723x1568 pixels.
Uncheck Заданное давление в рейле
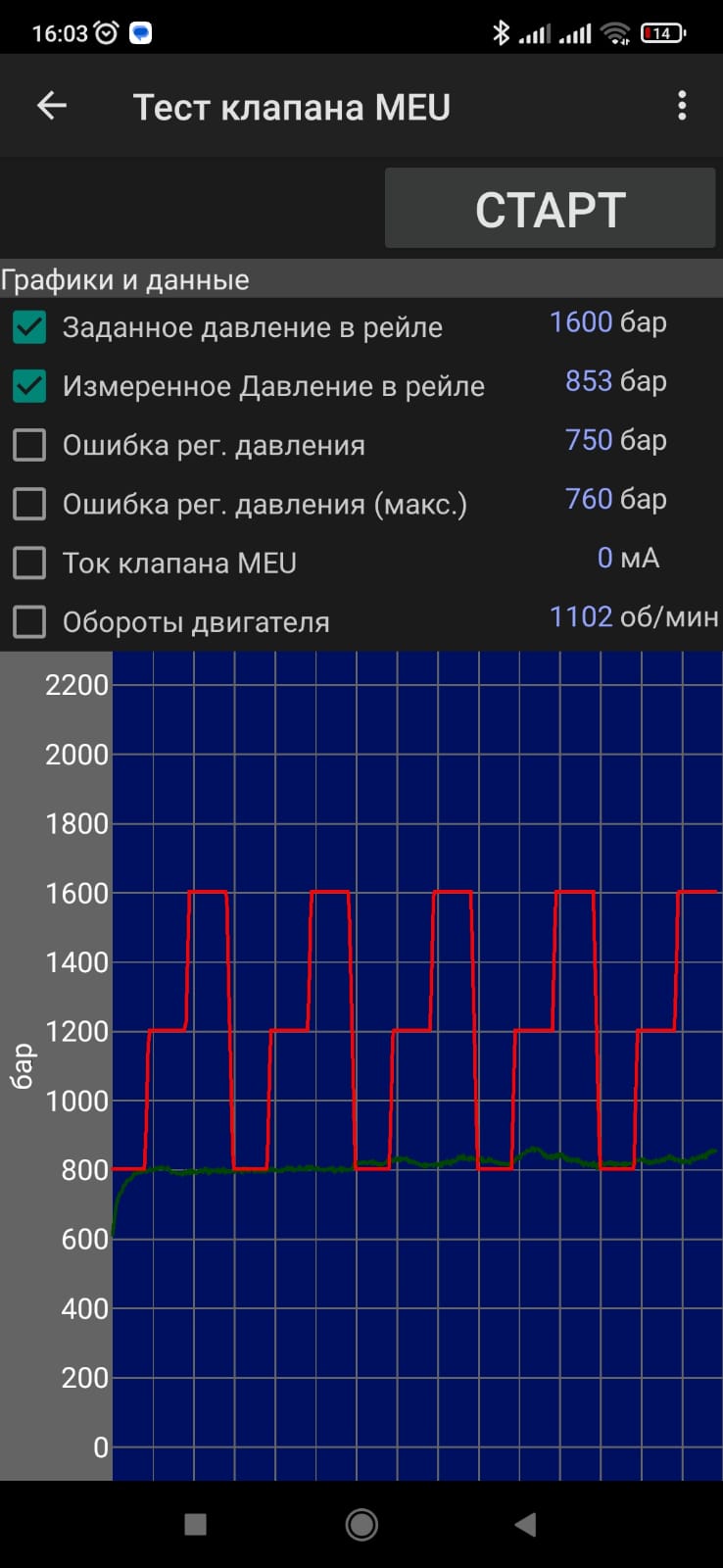pyautogui.click(x=29, y=327)
